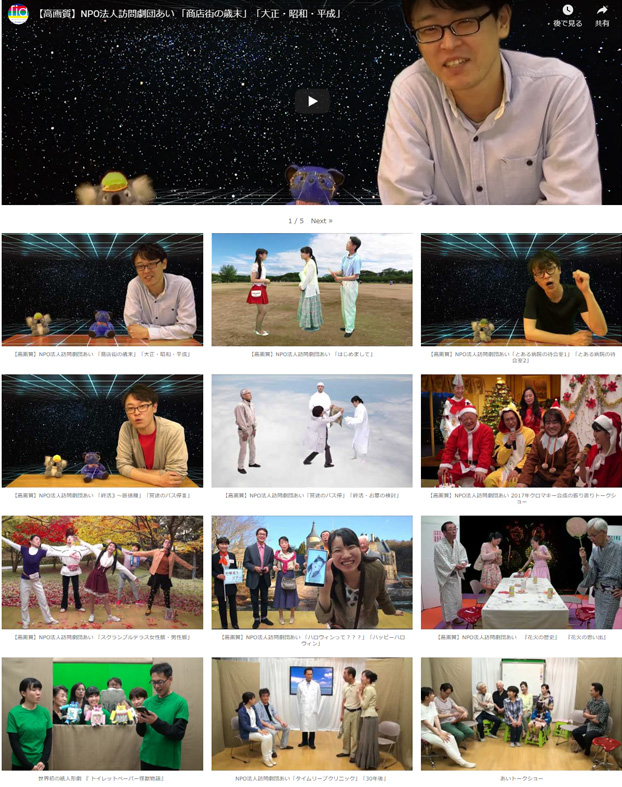Go to the Next page of videos
622x787 pixels.
pos(321,221)
